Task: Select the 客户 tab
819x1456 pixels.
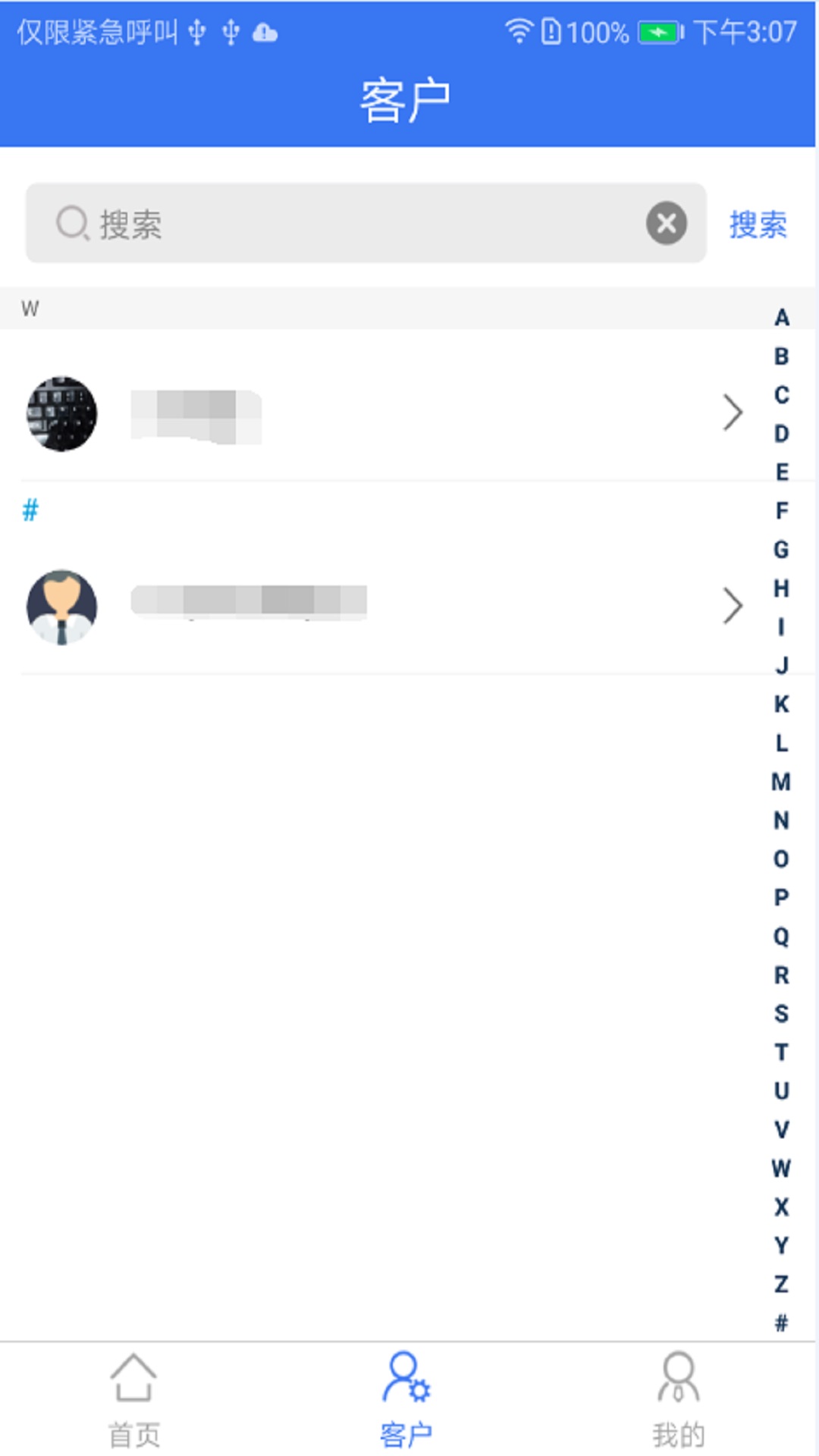Action: (406, 1400)
